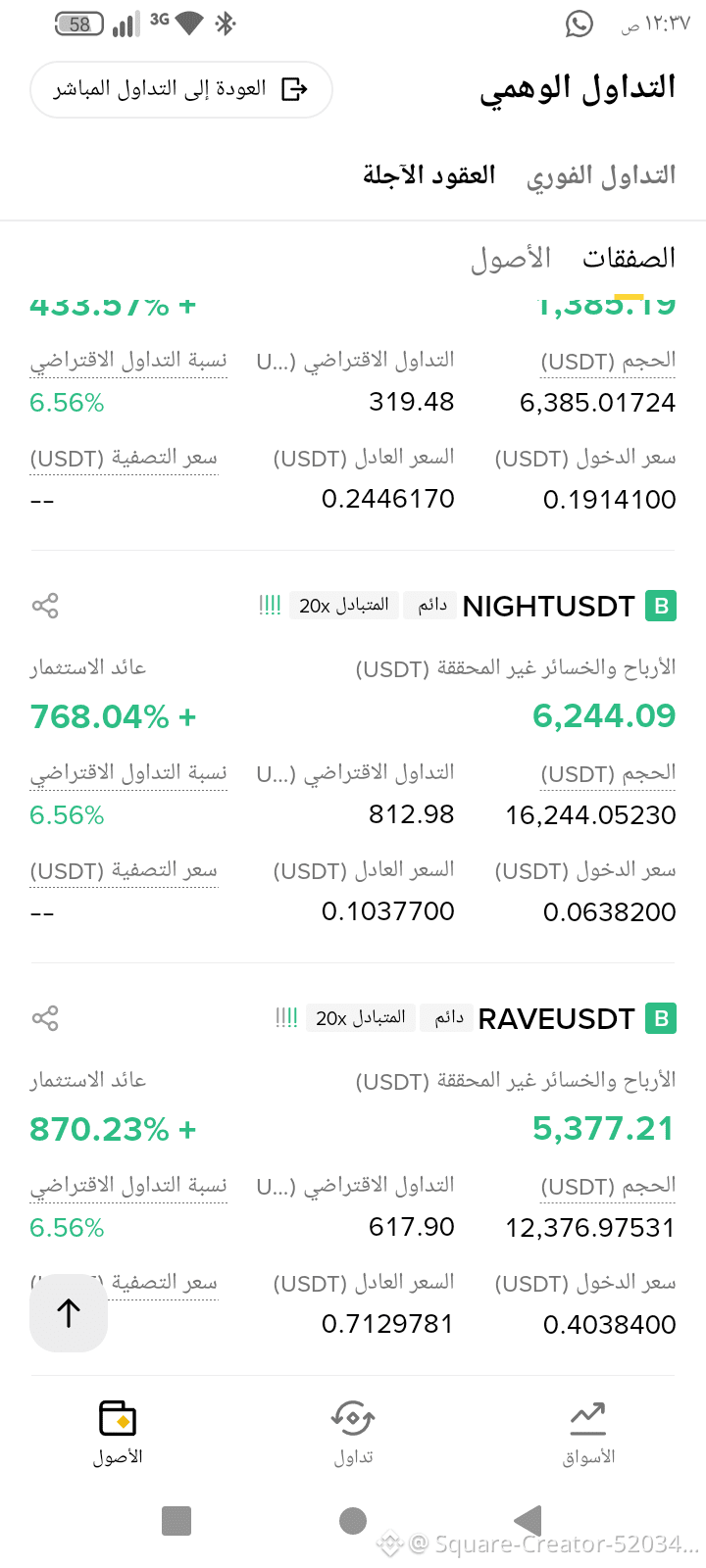The width and height of the screenshot is (706, 1568).
Task: Go to الأسواق in bottom navigation
Action: (588, 1433)
